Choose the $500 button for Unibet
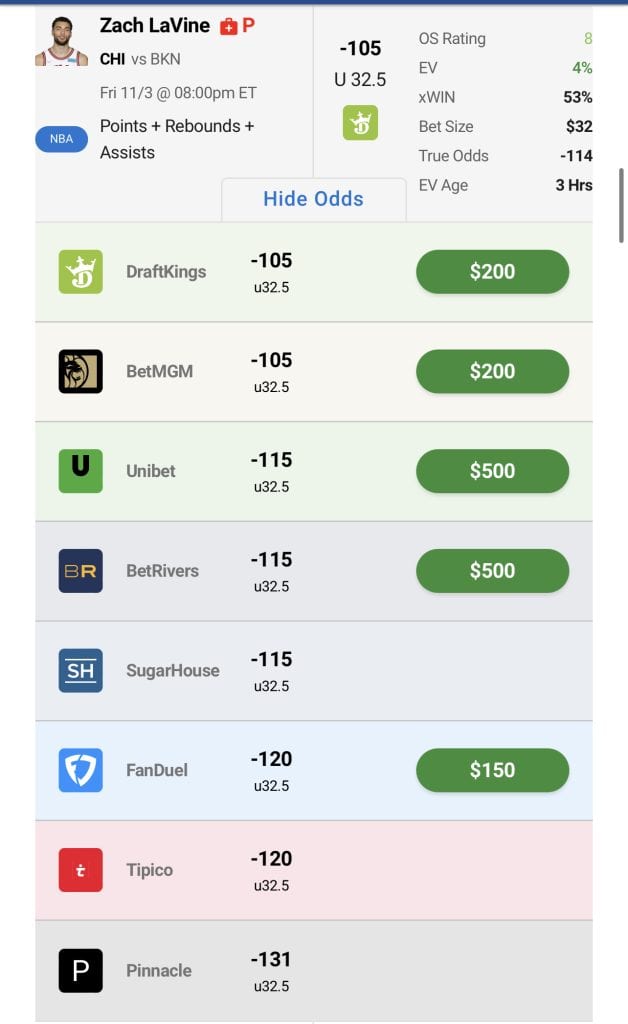The width and height of the screenshot is (628, 1024). tap(492, 471)
